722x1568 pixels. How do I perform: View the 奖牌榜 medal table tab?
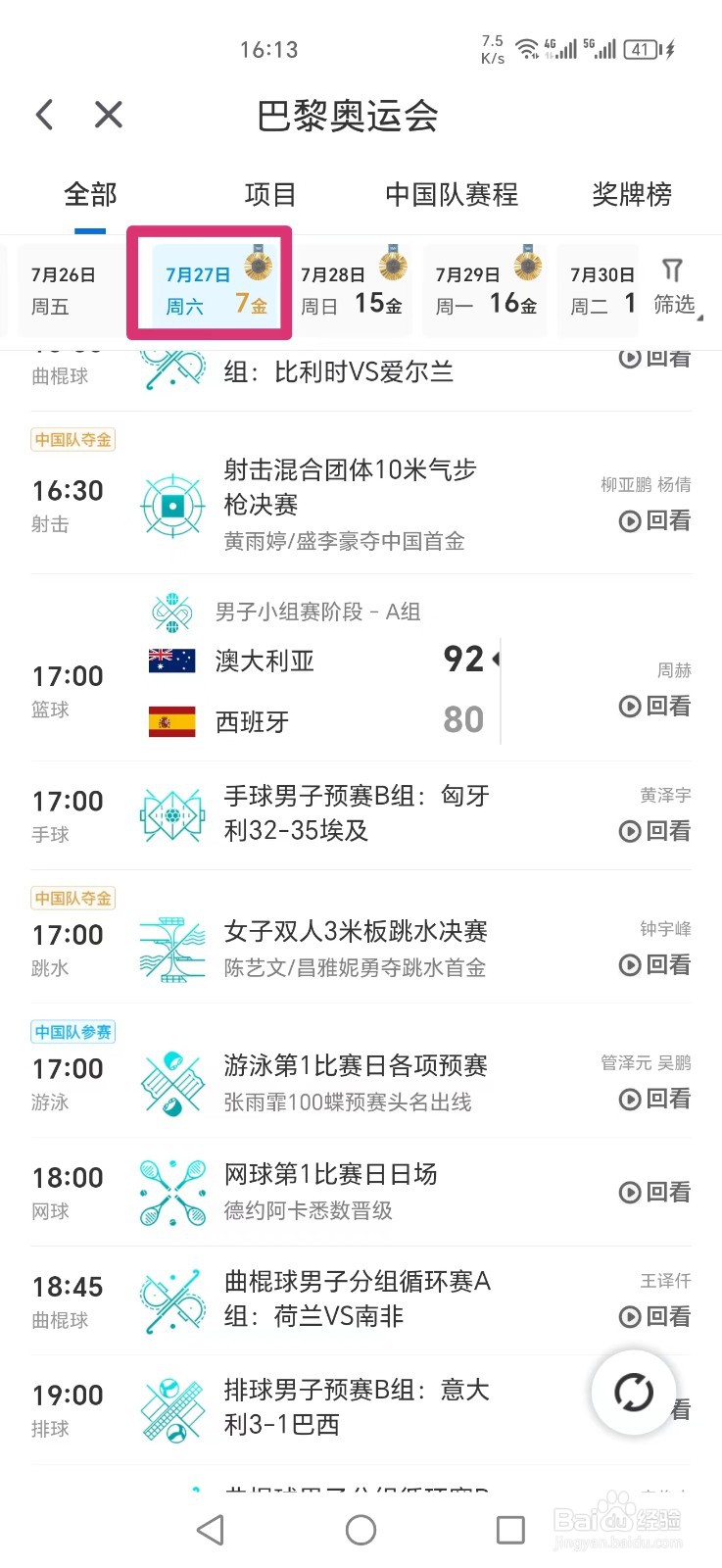pos(631,195)
